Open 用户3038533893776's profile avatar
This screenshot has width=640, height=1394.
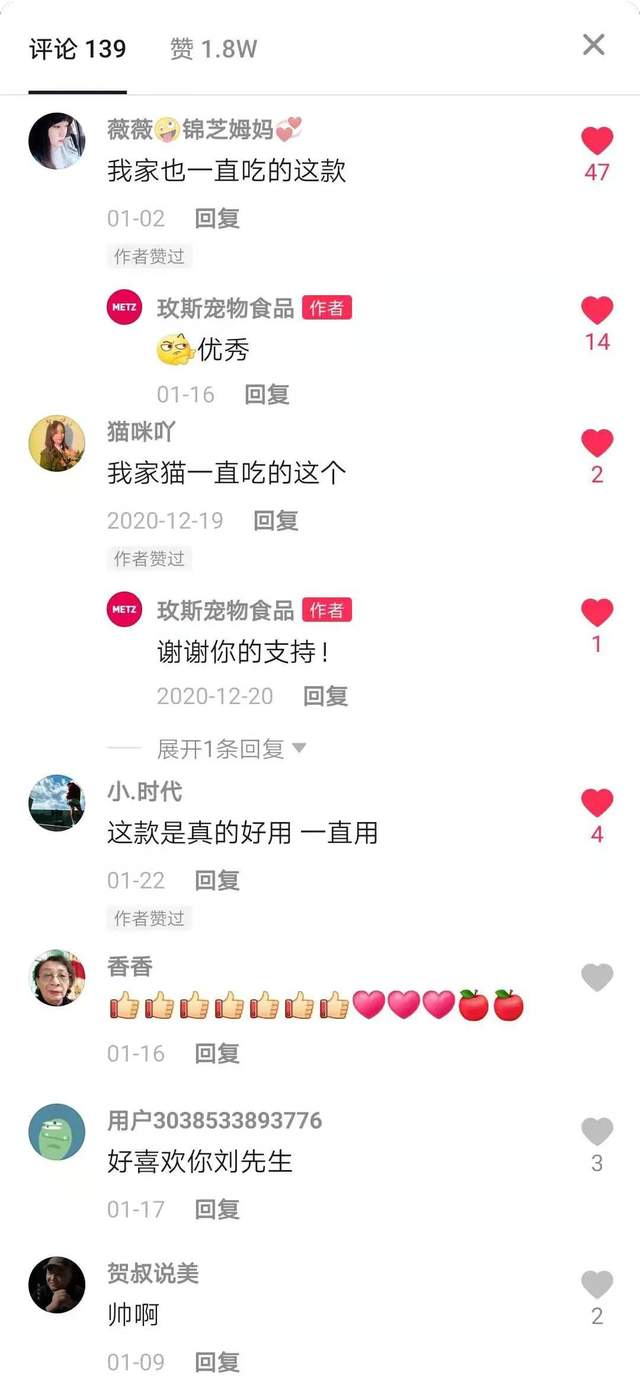[x=57, y=1132]
